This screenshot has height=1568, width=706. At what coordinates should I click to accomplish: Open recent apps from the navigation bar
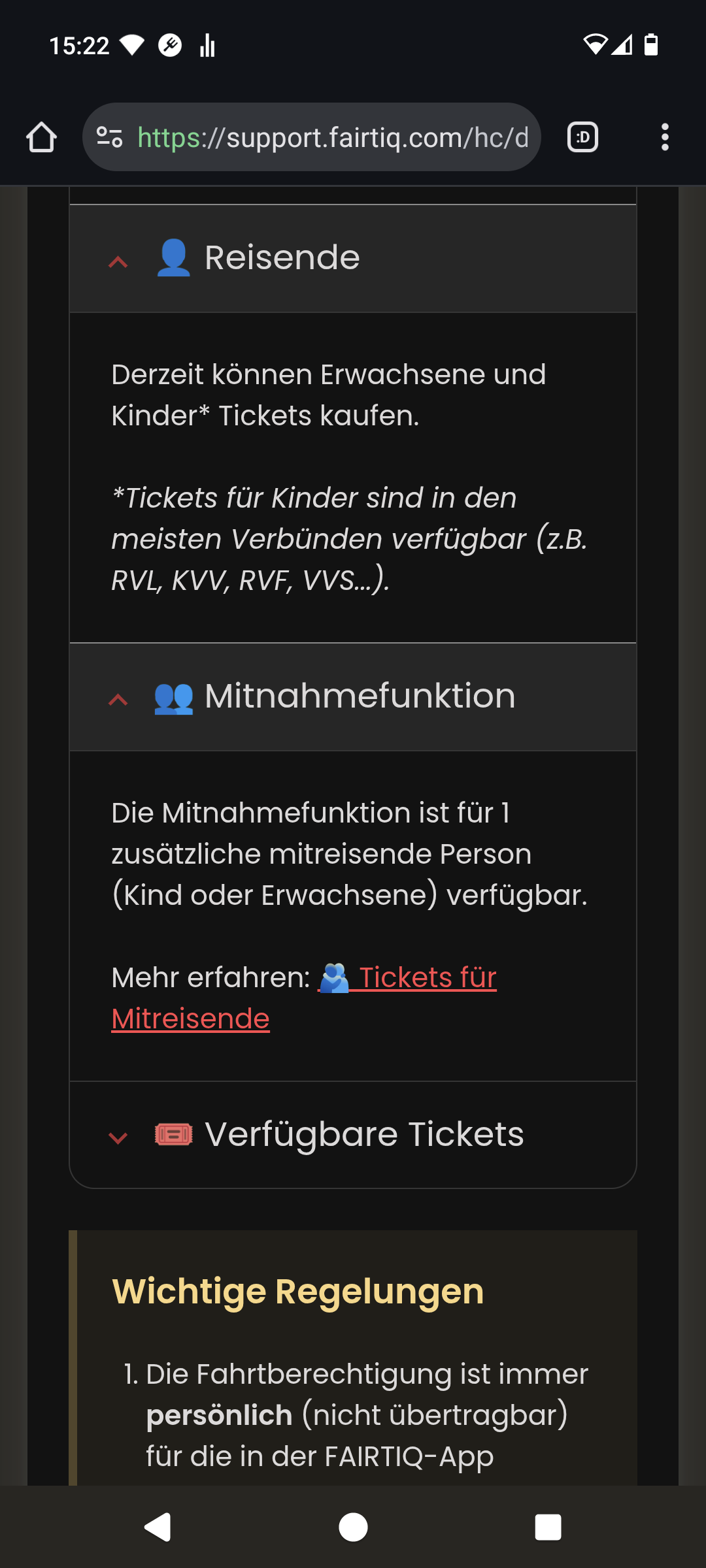coord(548,1527)
